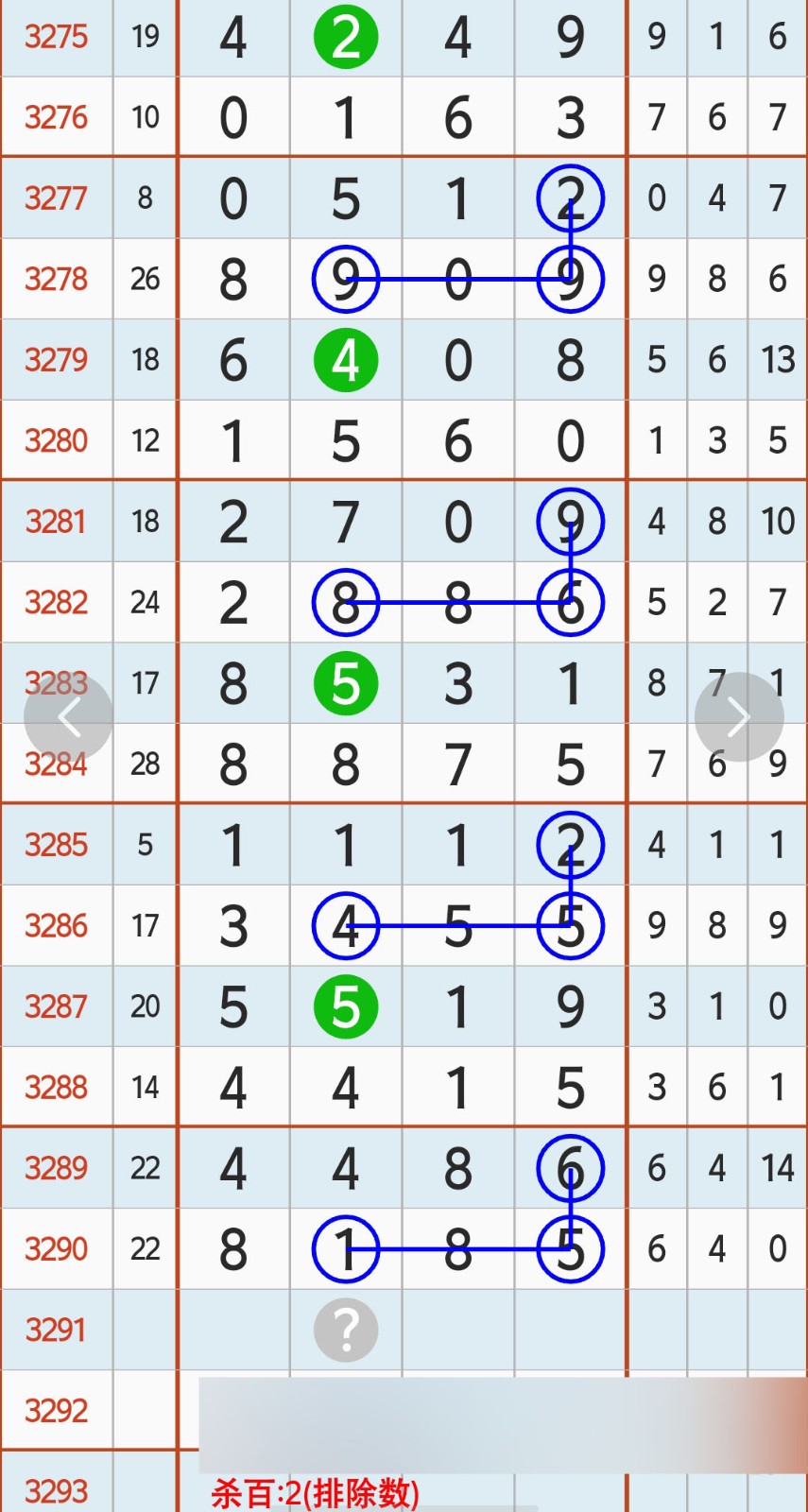Image resolution: width=808 pixels, height=1512 pixels.
Task: Go to the previous image arrow
Action: [x=68, y=717]
